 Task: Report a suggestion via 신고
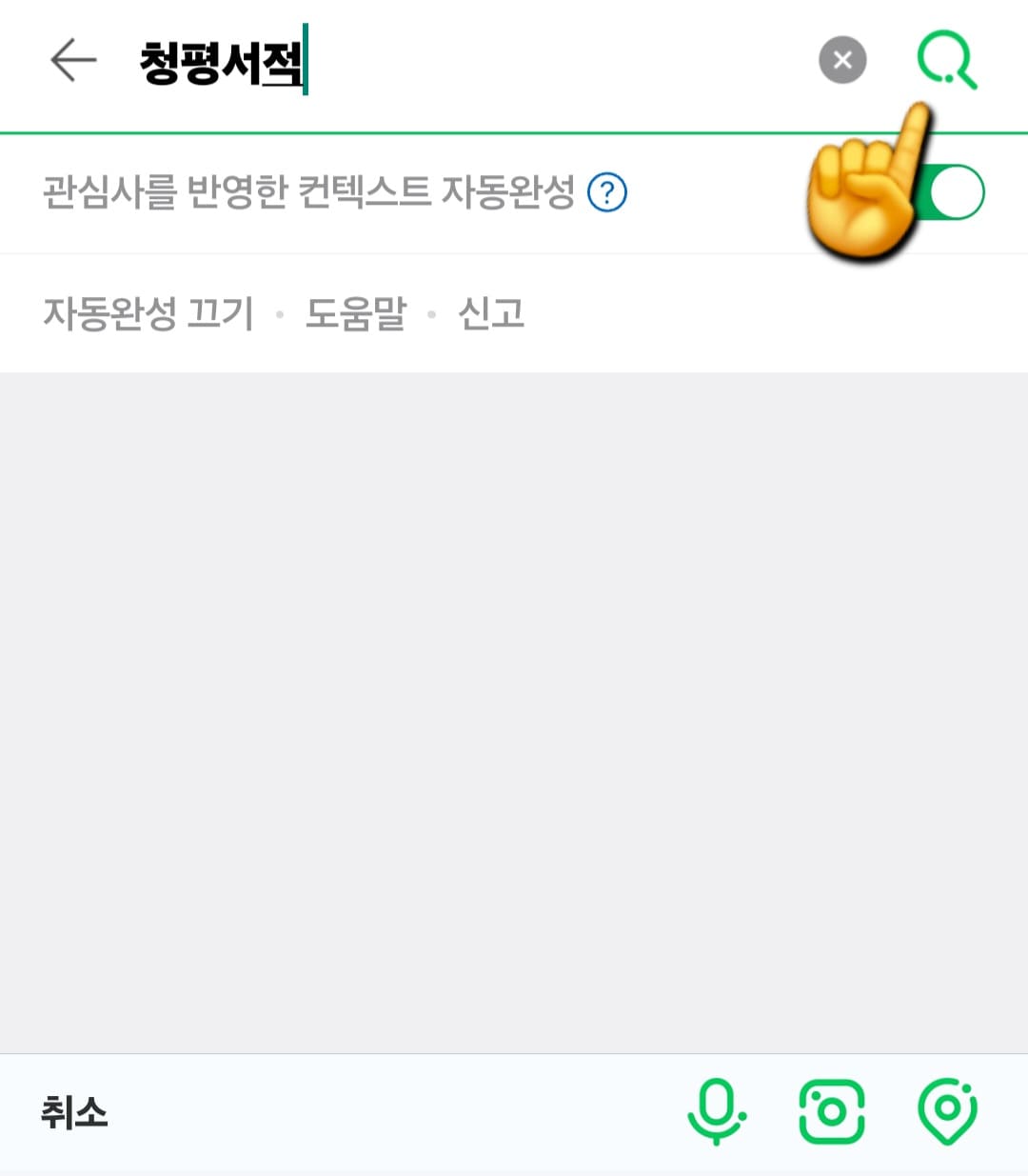pos(488,312)
